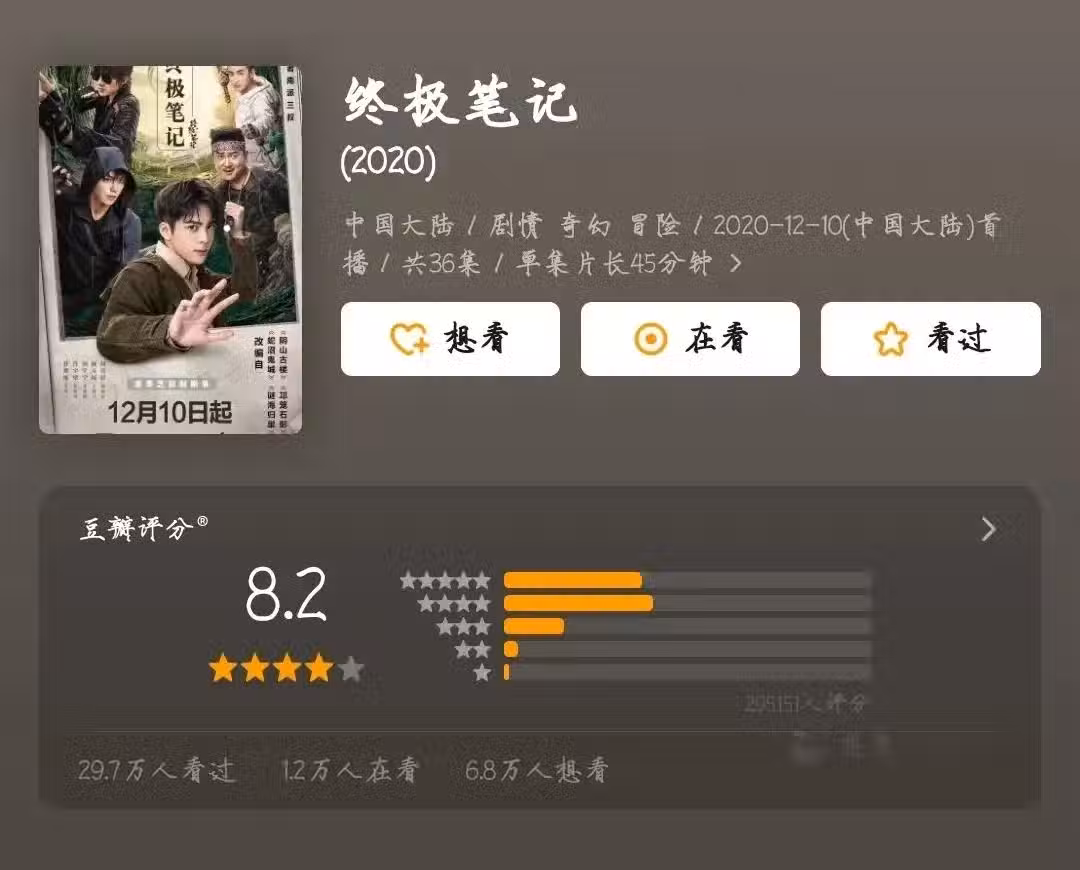Open the 终极笔记 poster image
The height and width of the screenshot is (870, 1080).
(170, 249)
